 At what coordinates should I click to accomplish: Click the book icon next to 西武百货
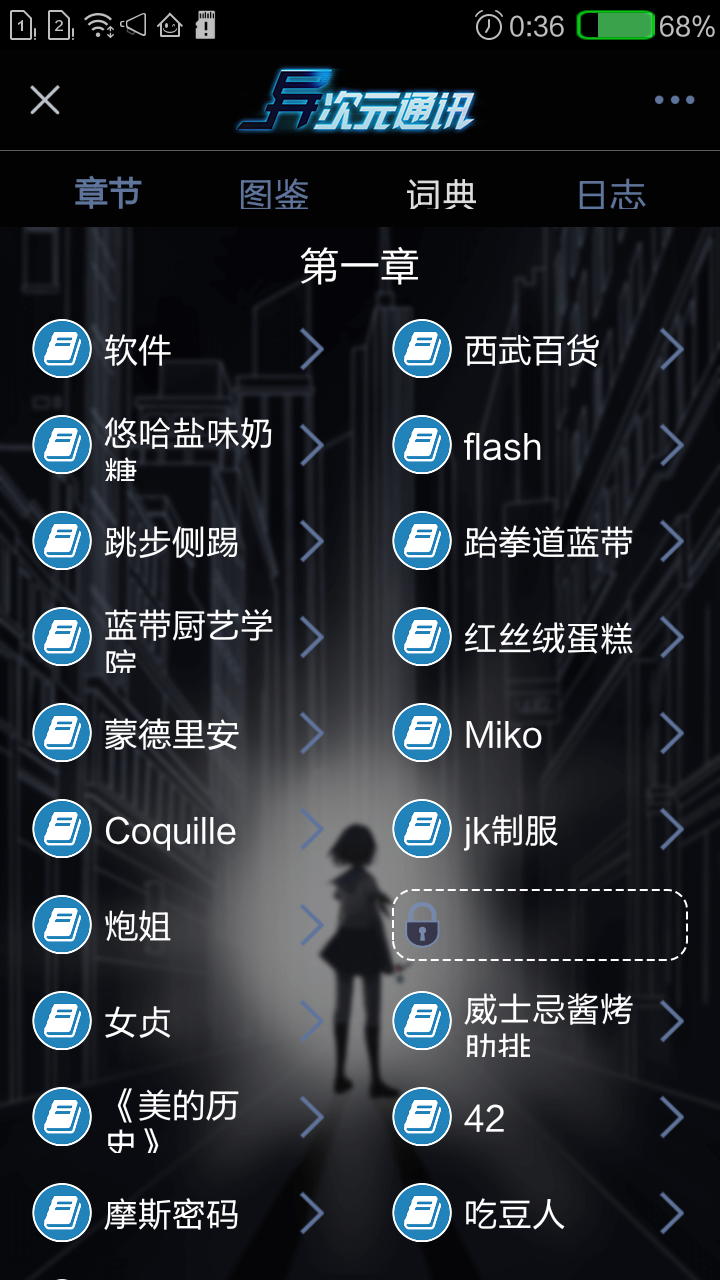click(421, 349)
